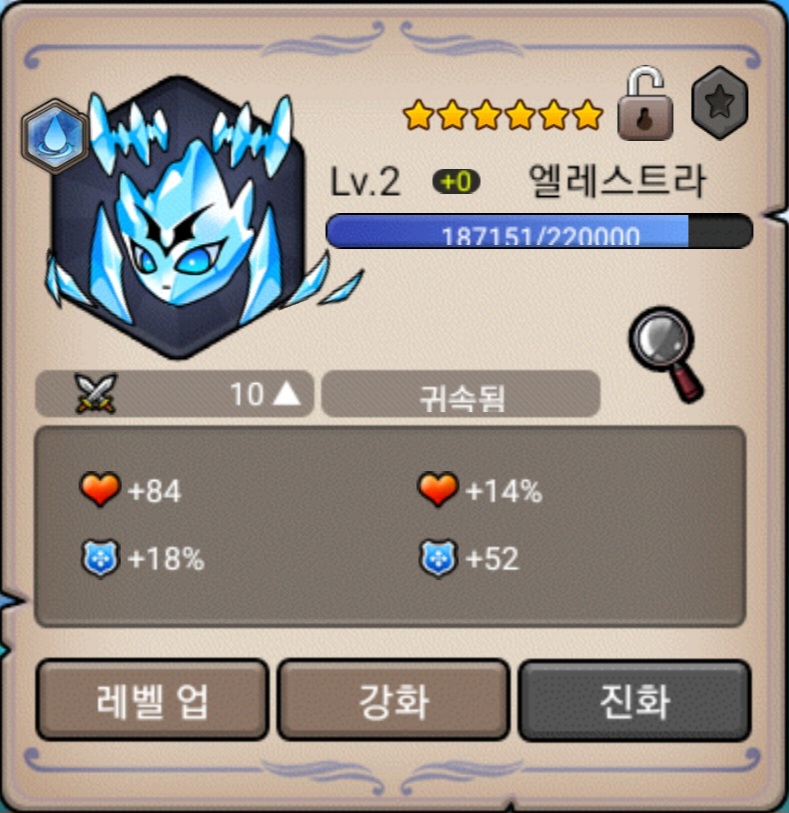Tap the star hexagon favorite icon
The image size is (789, 813).
click(x=720, y=104)
